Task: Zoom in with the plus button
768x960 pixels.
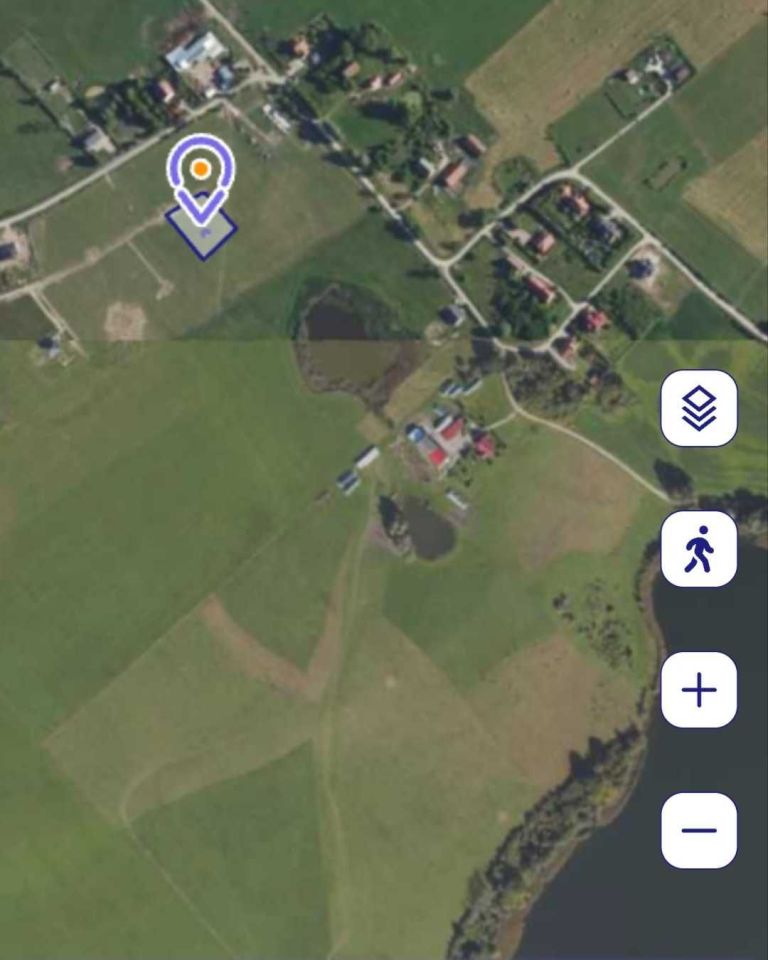Action: (x=699, y=688)
